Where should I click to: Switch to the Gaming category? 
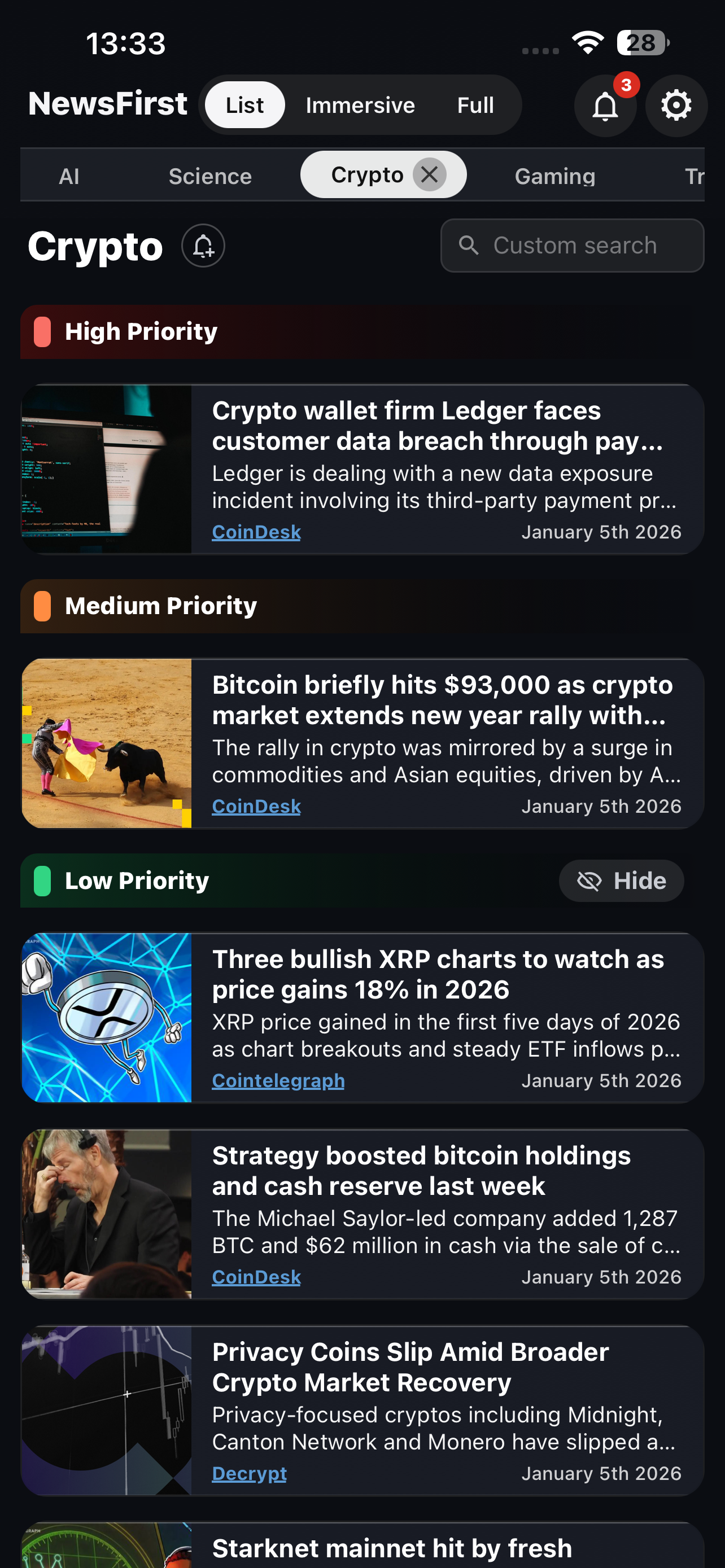[x=554, y=176]
